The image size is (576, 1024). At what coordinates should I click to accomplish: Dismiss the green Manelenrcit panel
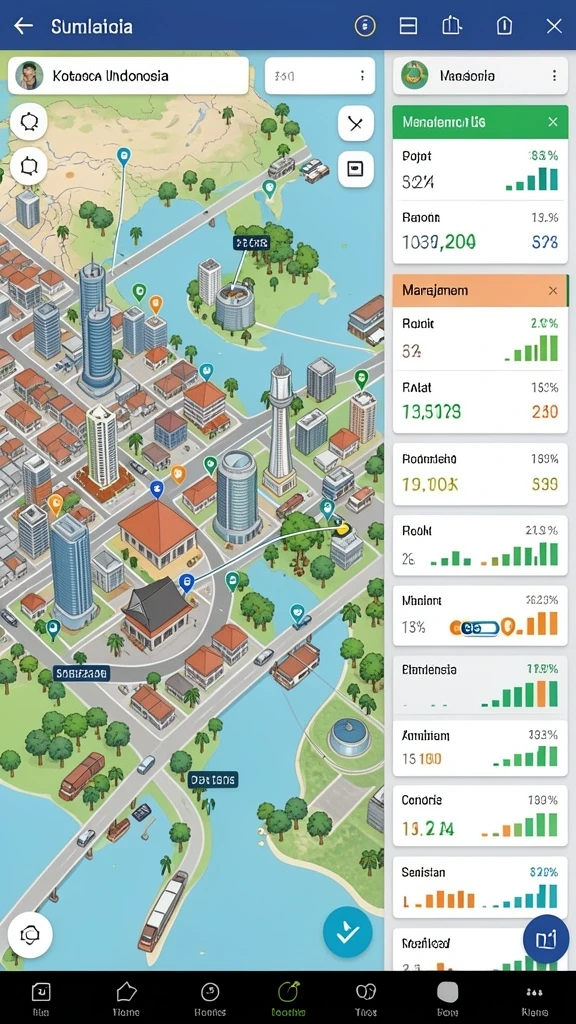point(553,122)
